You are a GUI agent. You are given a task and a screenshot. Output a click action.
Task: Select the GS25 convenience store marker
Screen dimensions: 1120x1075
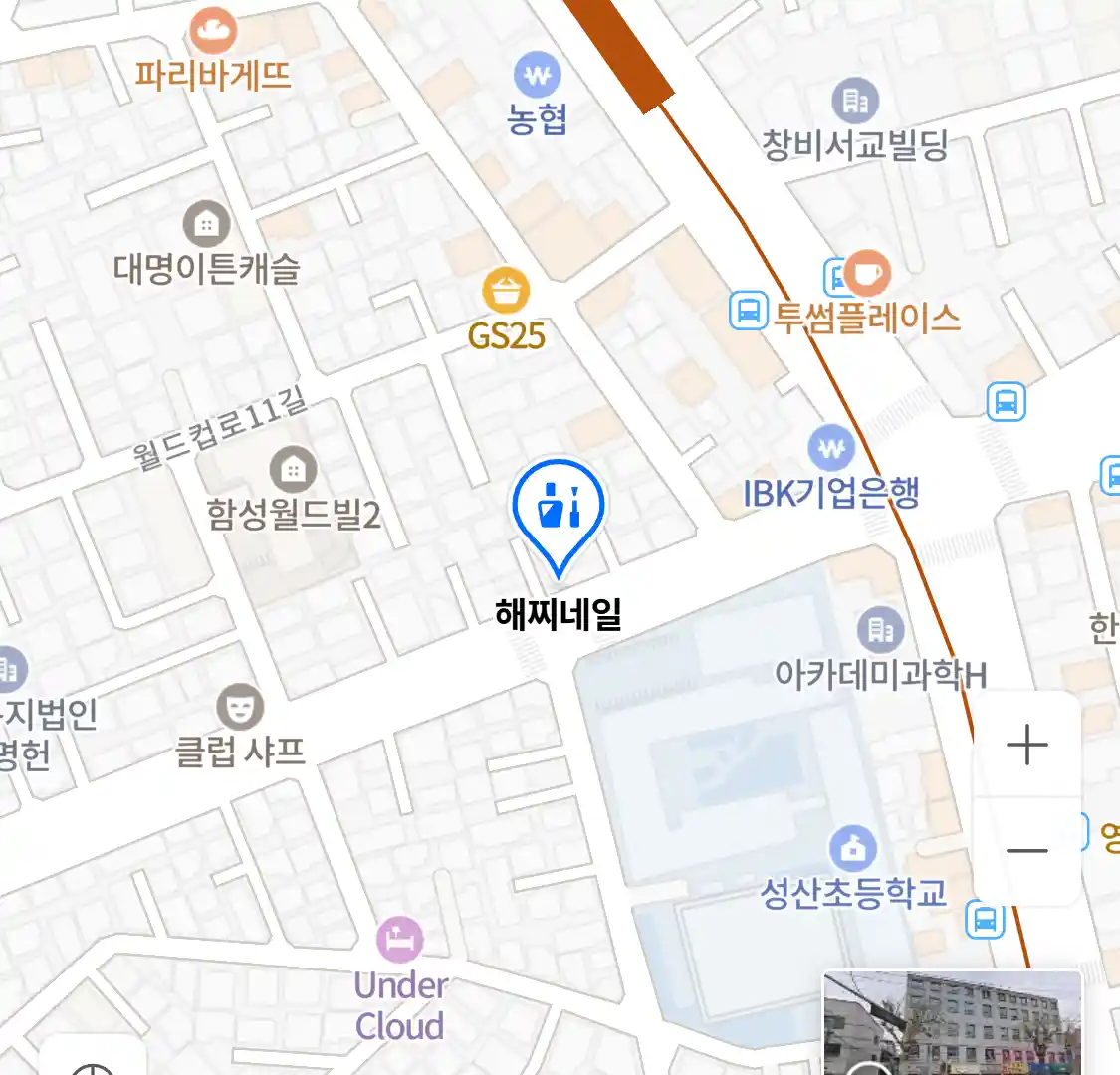(x=506, y=291)
